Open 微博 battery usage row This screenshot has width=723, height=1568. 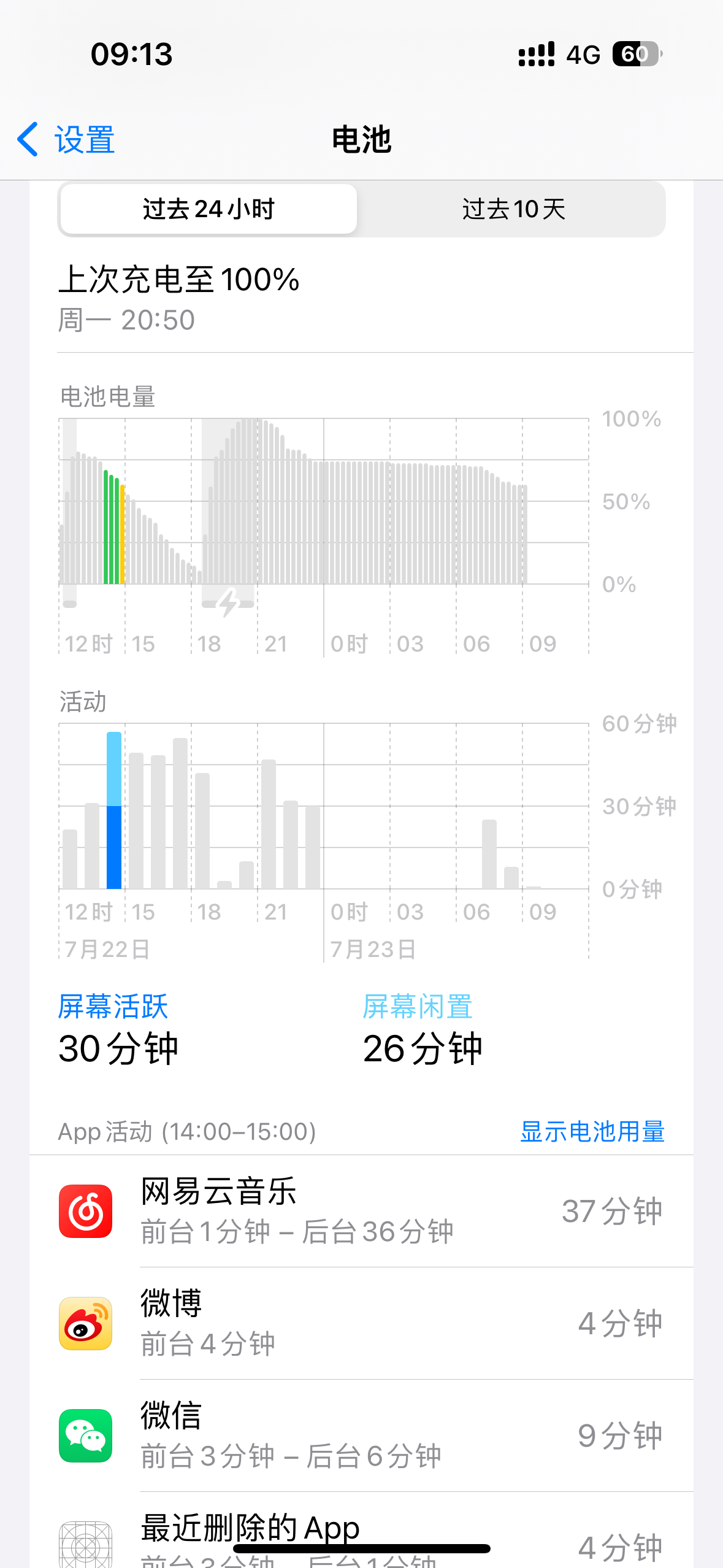[x=362, y=1323]
